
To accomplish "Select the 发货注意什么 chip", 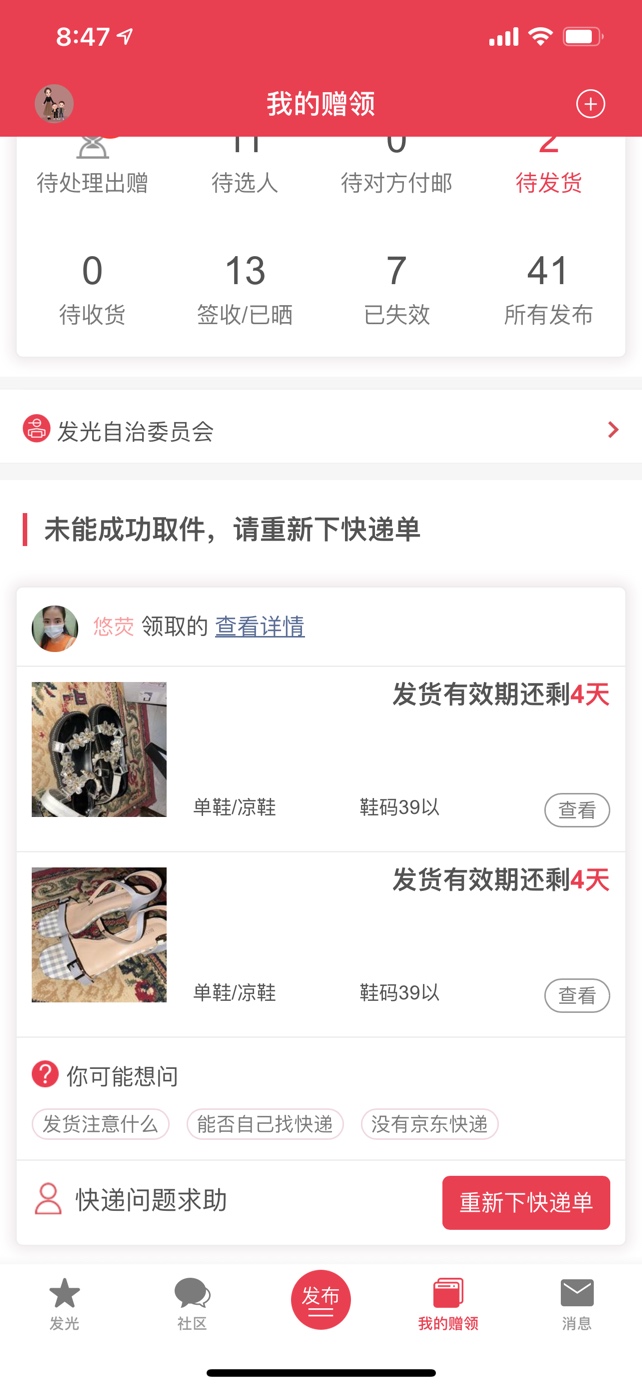I will pos(100,1124).
